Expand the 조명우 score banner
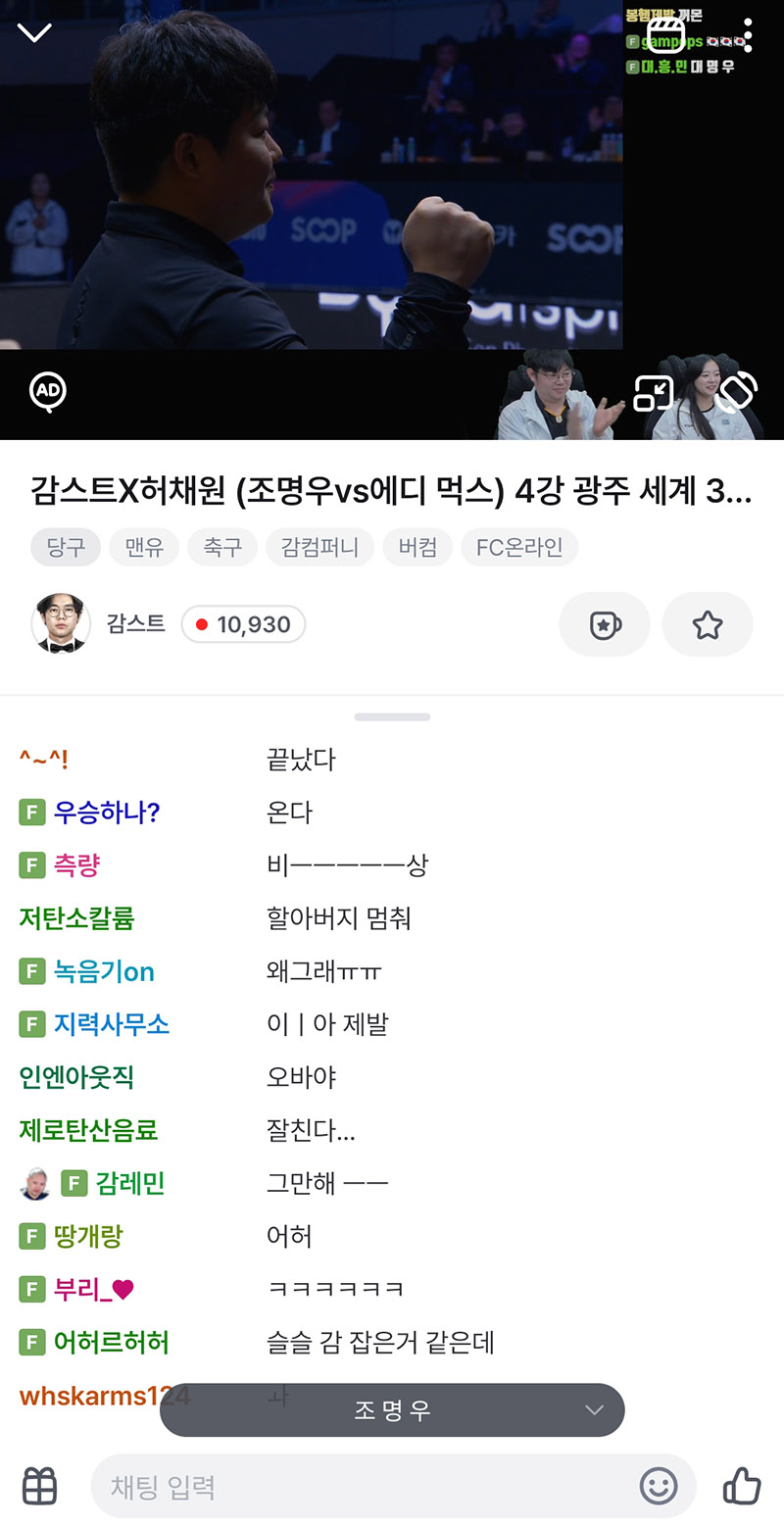Viewport: 784px width, 1527px height. point(391,1409)
